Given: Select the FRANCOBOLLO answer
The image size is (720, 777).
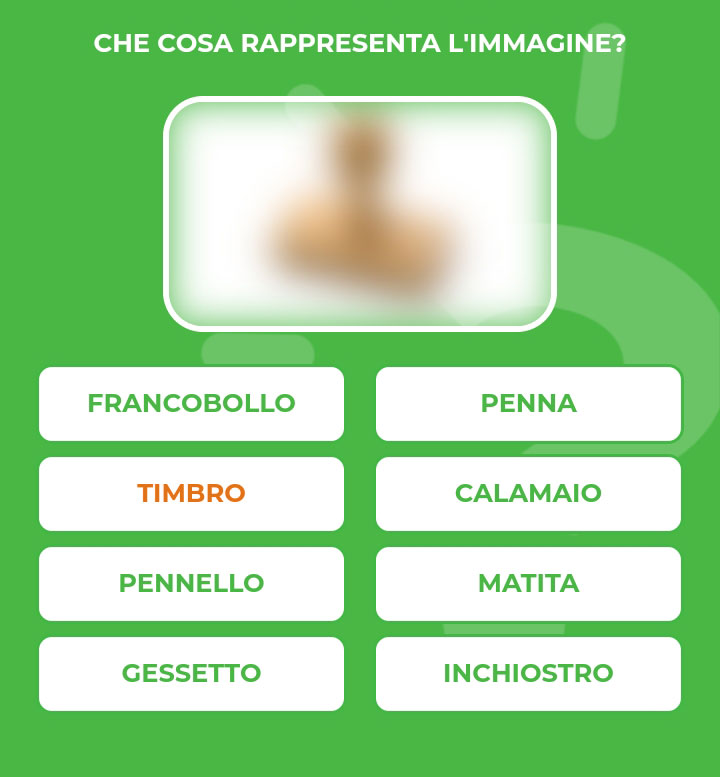Looking at the screenshot, I should pos(191,404).
